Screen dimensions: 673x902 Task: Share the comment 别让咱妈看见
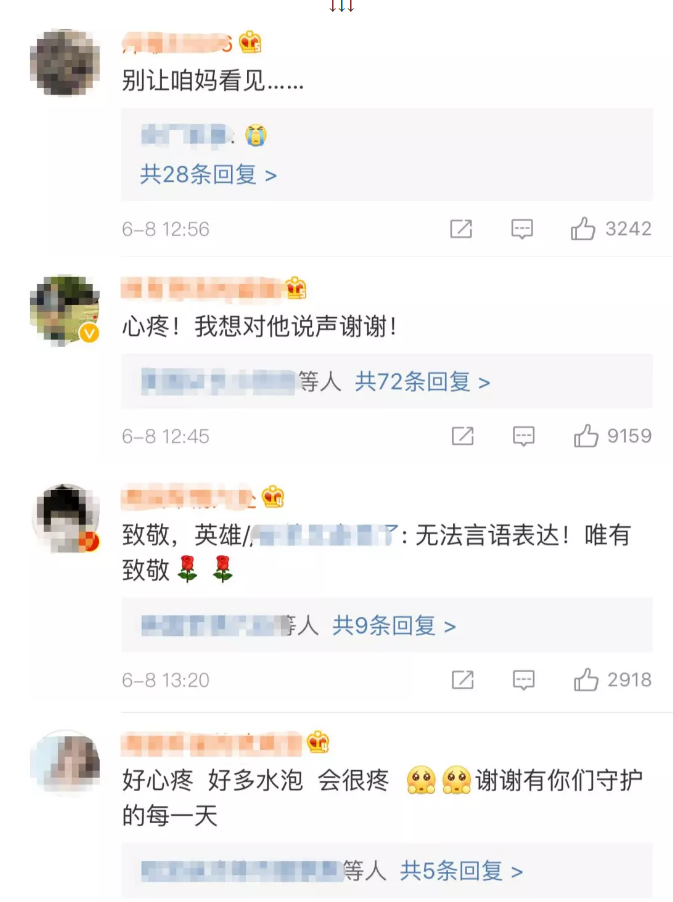point(461,229)
